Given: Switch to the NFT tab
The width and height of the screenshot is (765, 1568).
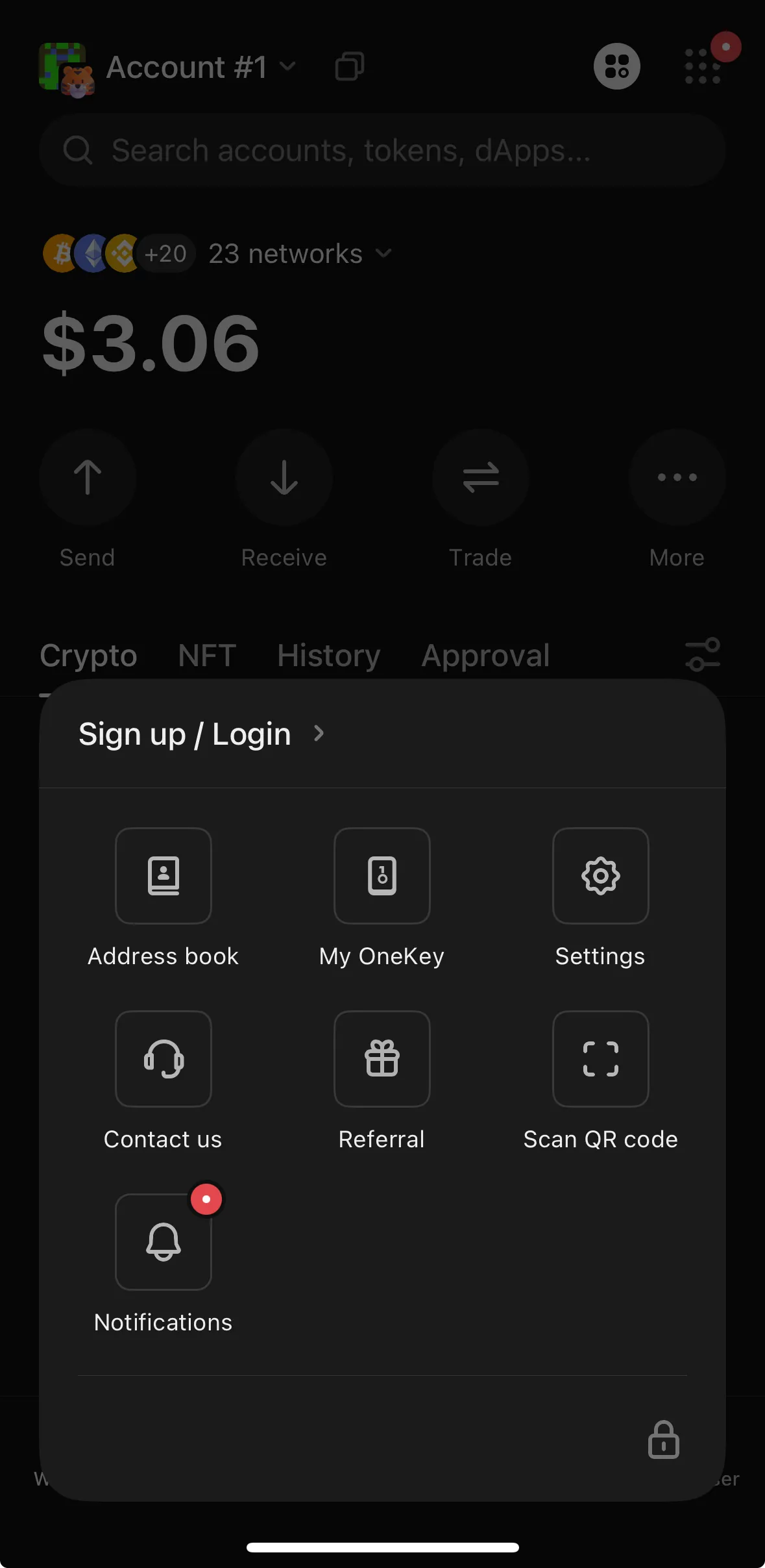Looking at the screenshot, I should (x=206, y=655).
